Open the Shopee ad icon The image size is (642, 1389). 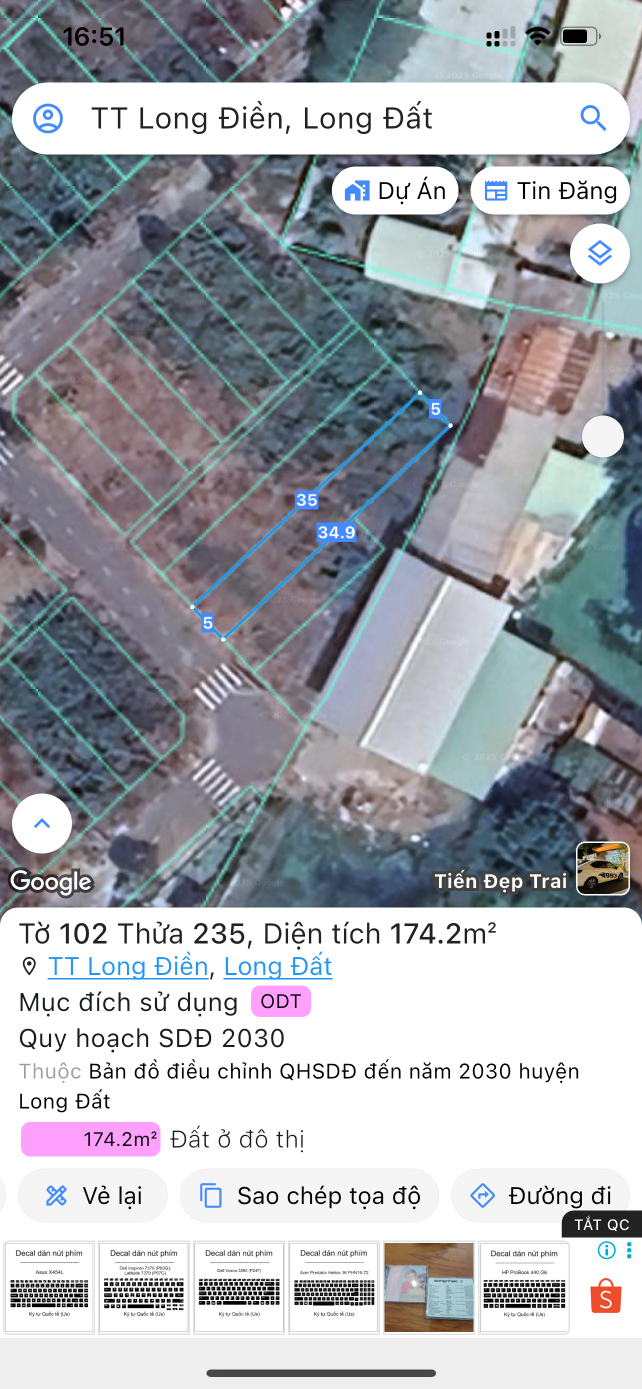pos(606,1297)
